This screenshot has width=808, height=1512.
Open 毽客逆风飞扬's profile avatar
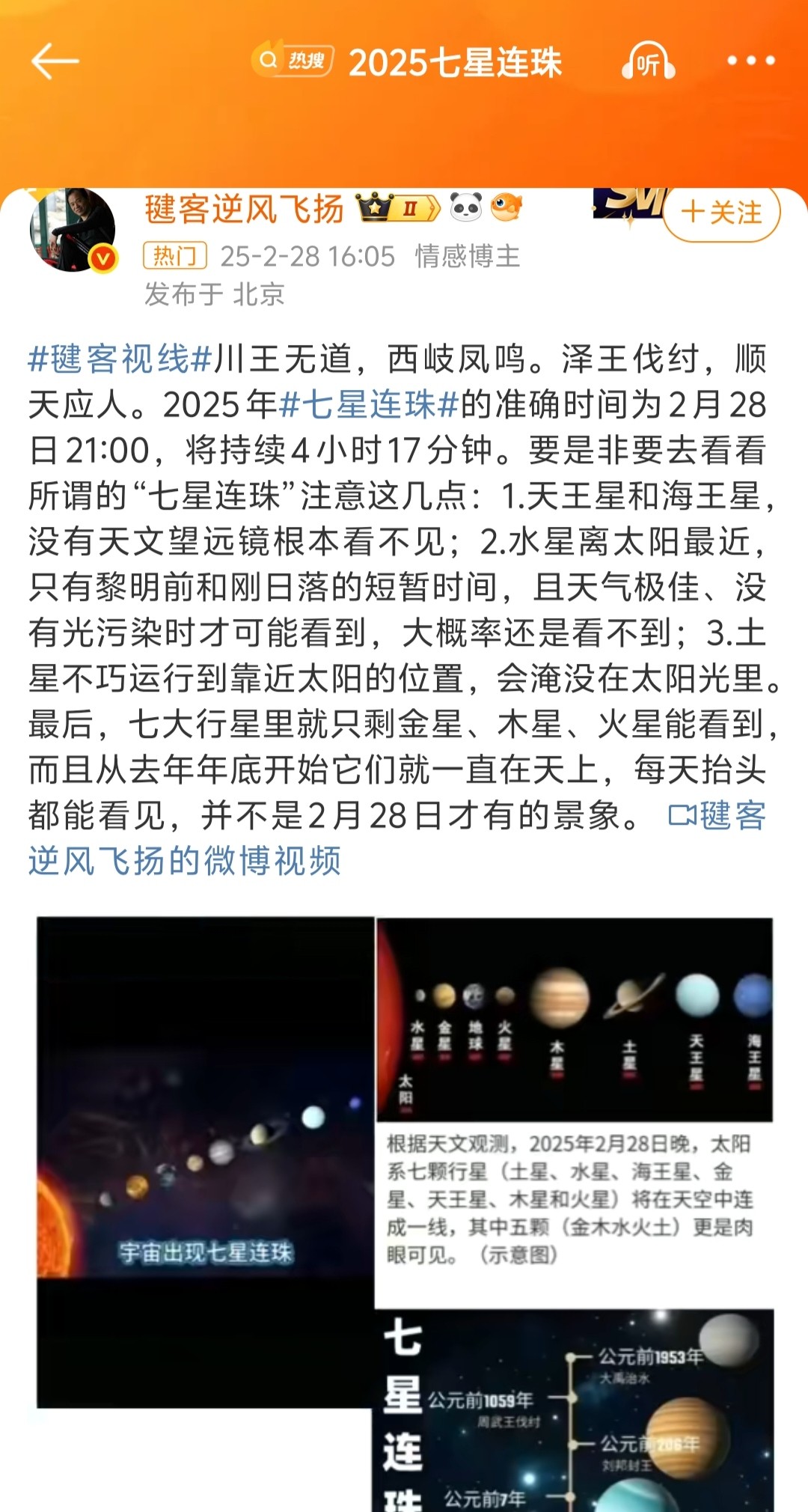pos(73,228)
